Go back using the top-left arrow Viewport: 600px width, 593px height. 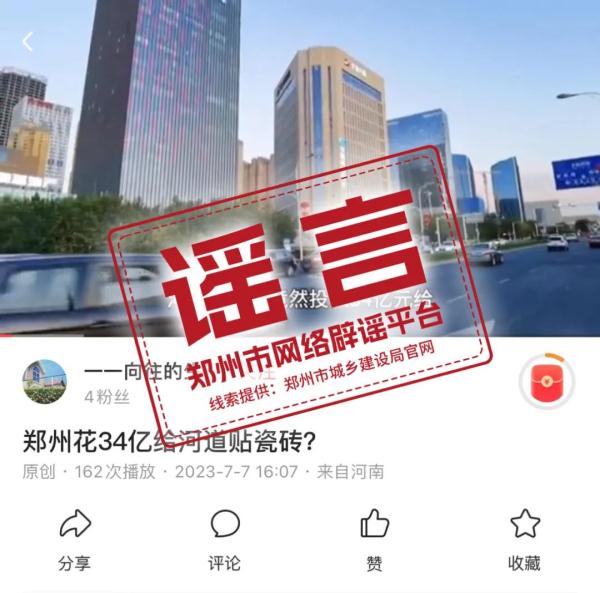pos(27,41)
